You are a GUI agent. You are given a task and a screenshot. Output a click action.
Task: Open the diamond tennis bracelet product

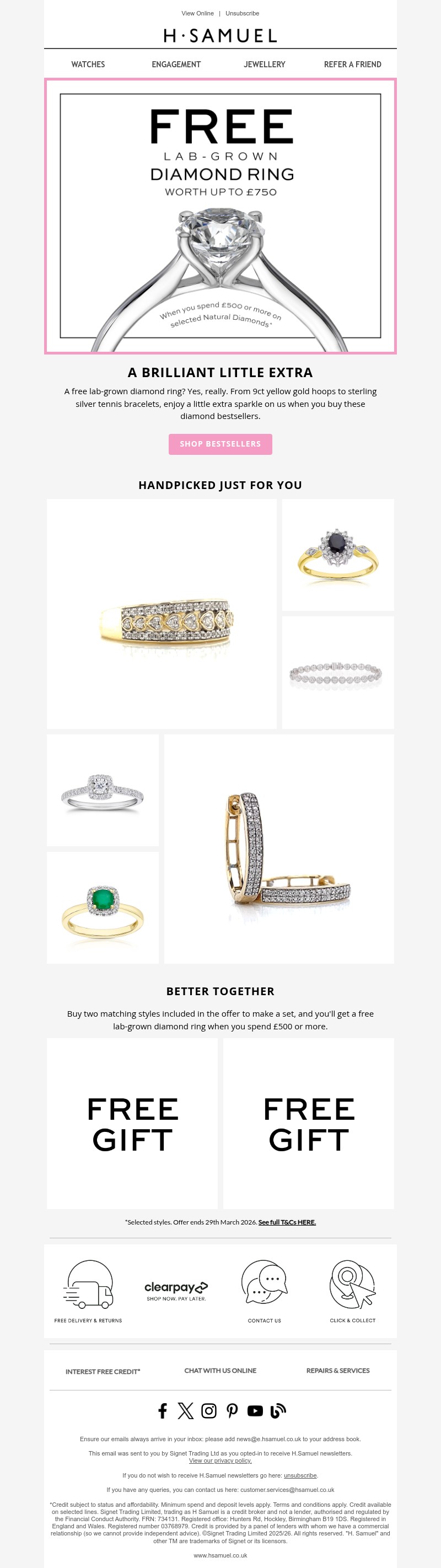[337, 672]
